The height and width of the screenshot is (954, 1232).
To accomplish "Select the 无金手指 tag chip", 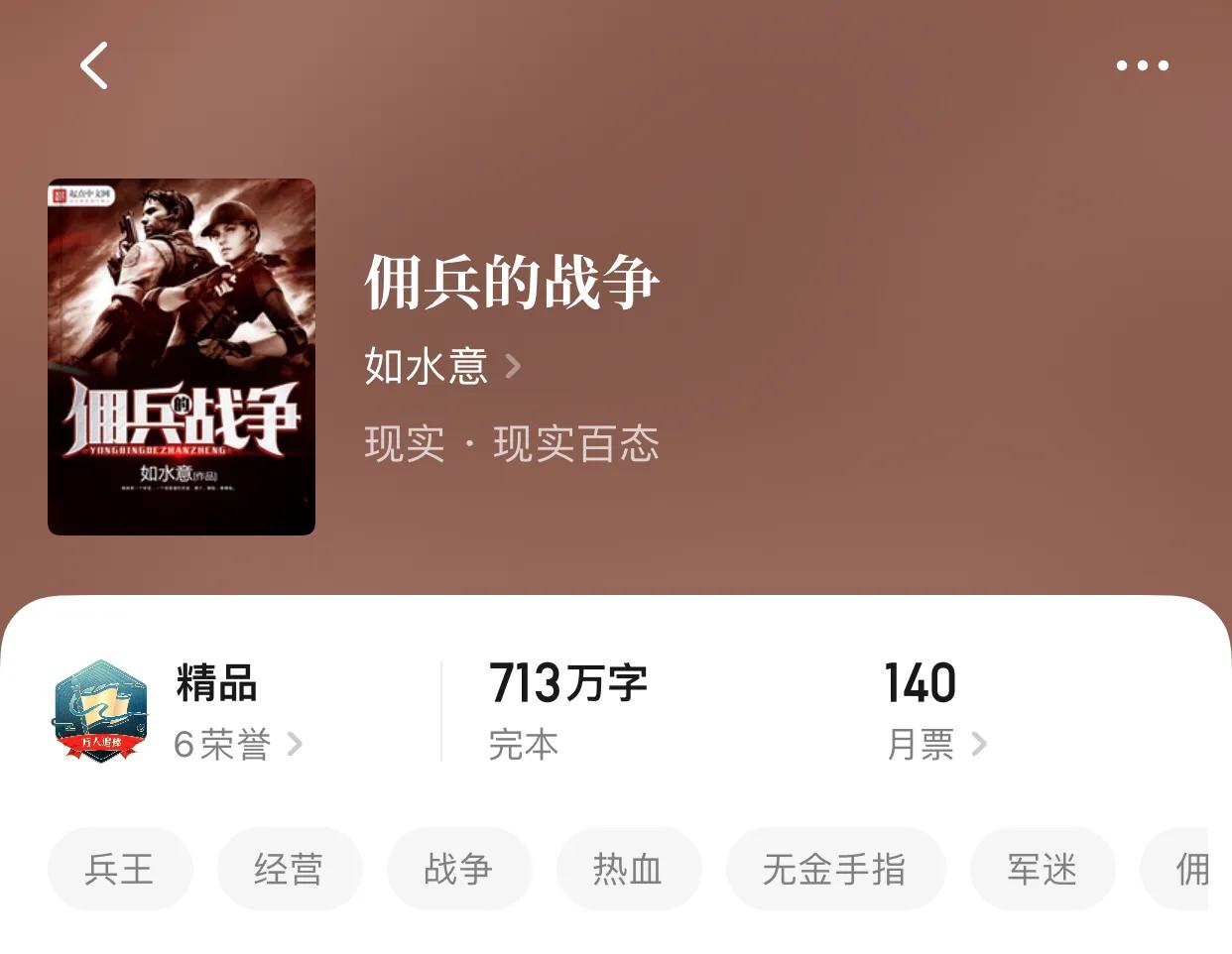I will pyautogui.click(x=834, y=869).
